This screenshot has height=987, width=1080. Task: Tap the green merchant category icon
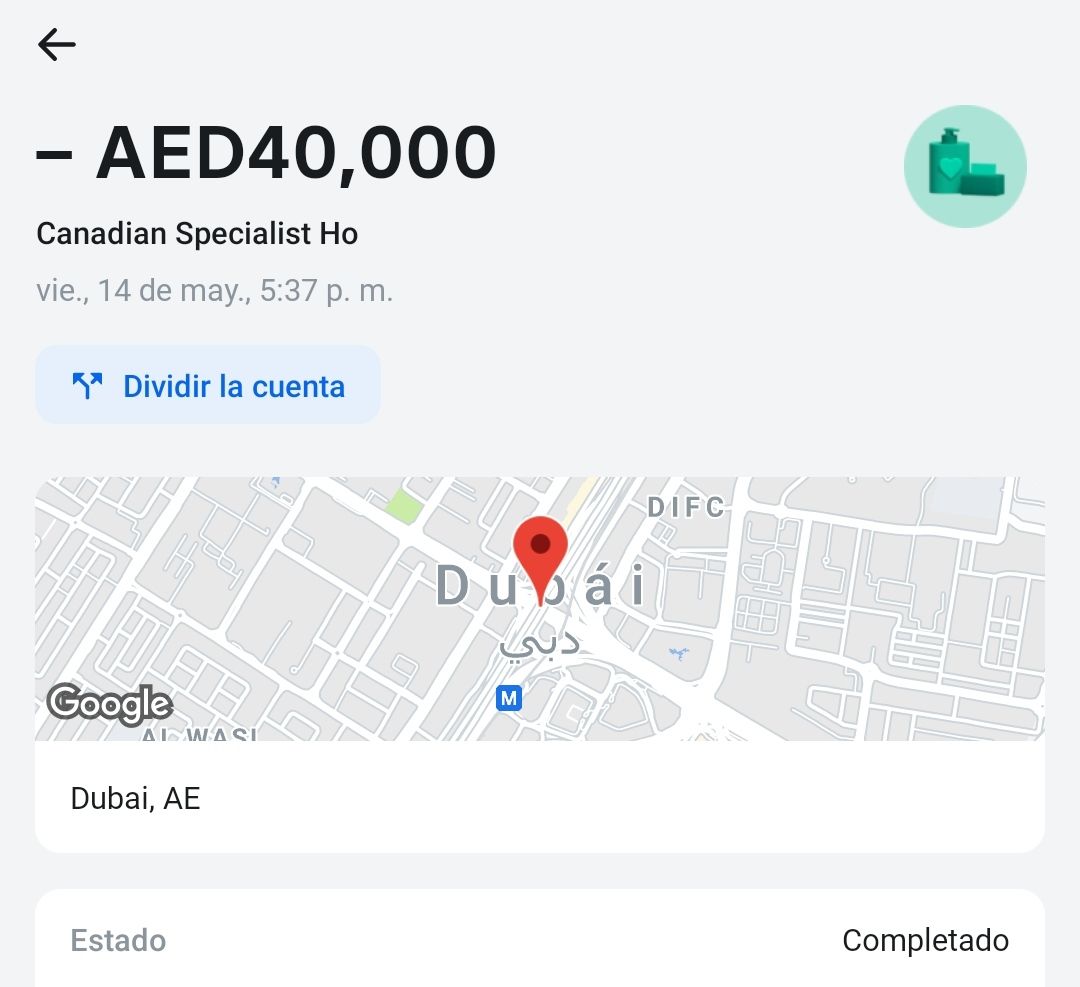pos(965,167)
